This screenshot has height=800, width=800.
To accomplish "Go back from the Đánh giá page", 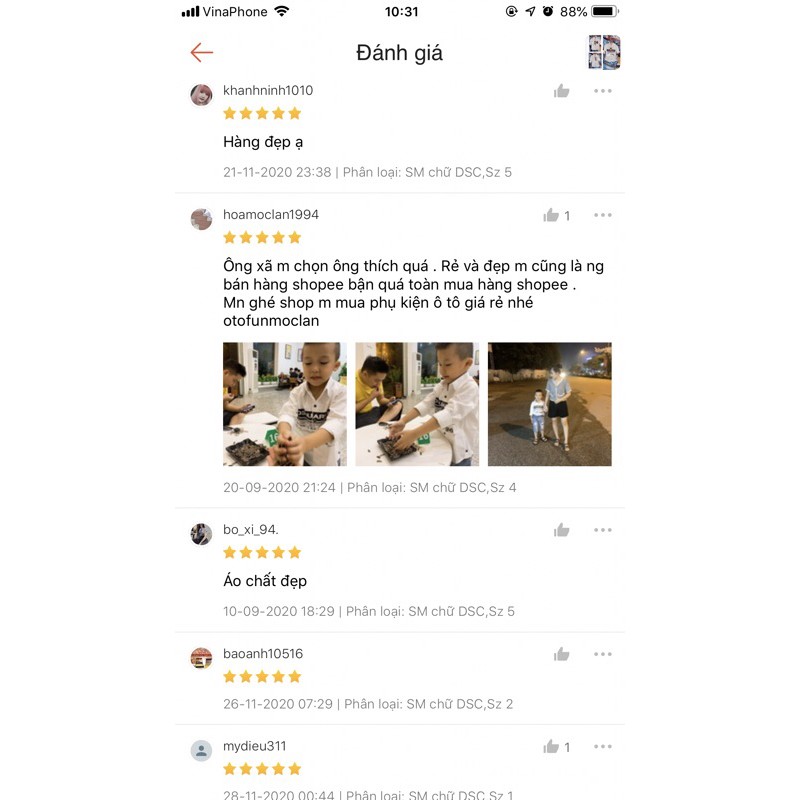I will (202, 53).
